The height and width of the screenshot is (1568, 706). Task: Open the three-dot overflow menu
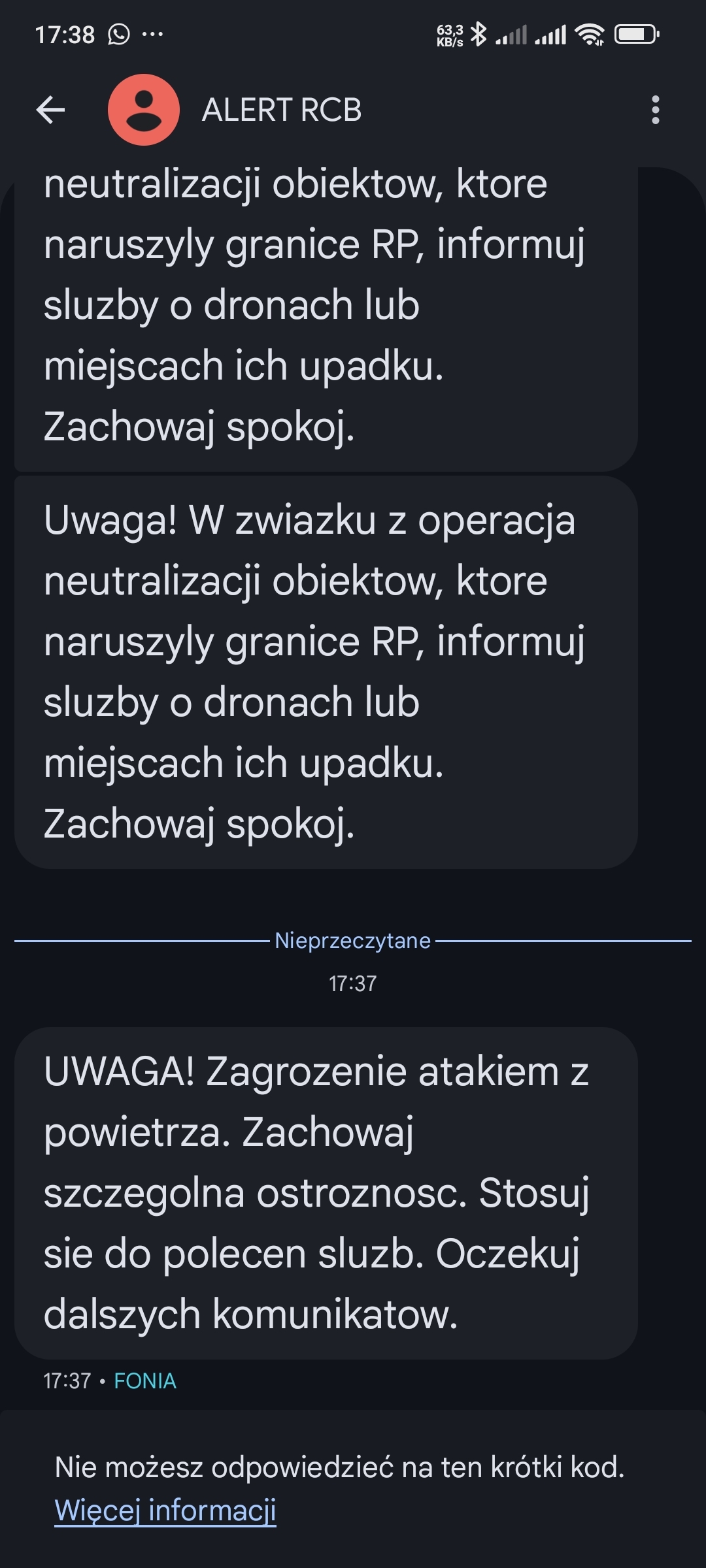click(655, 110)
